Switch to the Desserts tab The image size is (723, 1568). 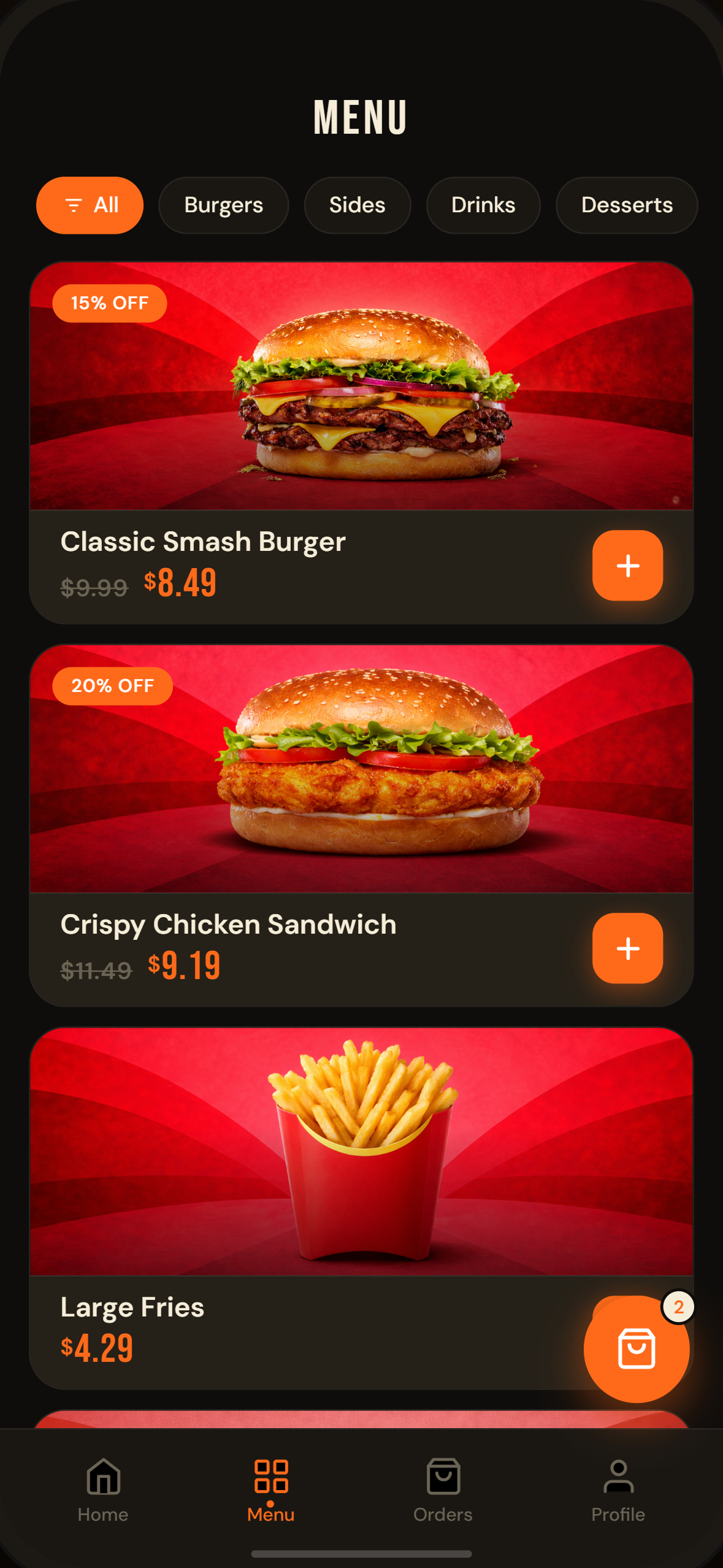coord(626,205)
